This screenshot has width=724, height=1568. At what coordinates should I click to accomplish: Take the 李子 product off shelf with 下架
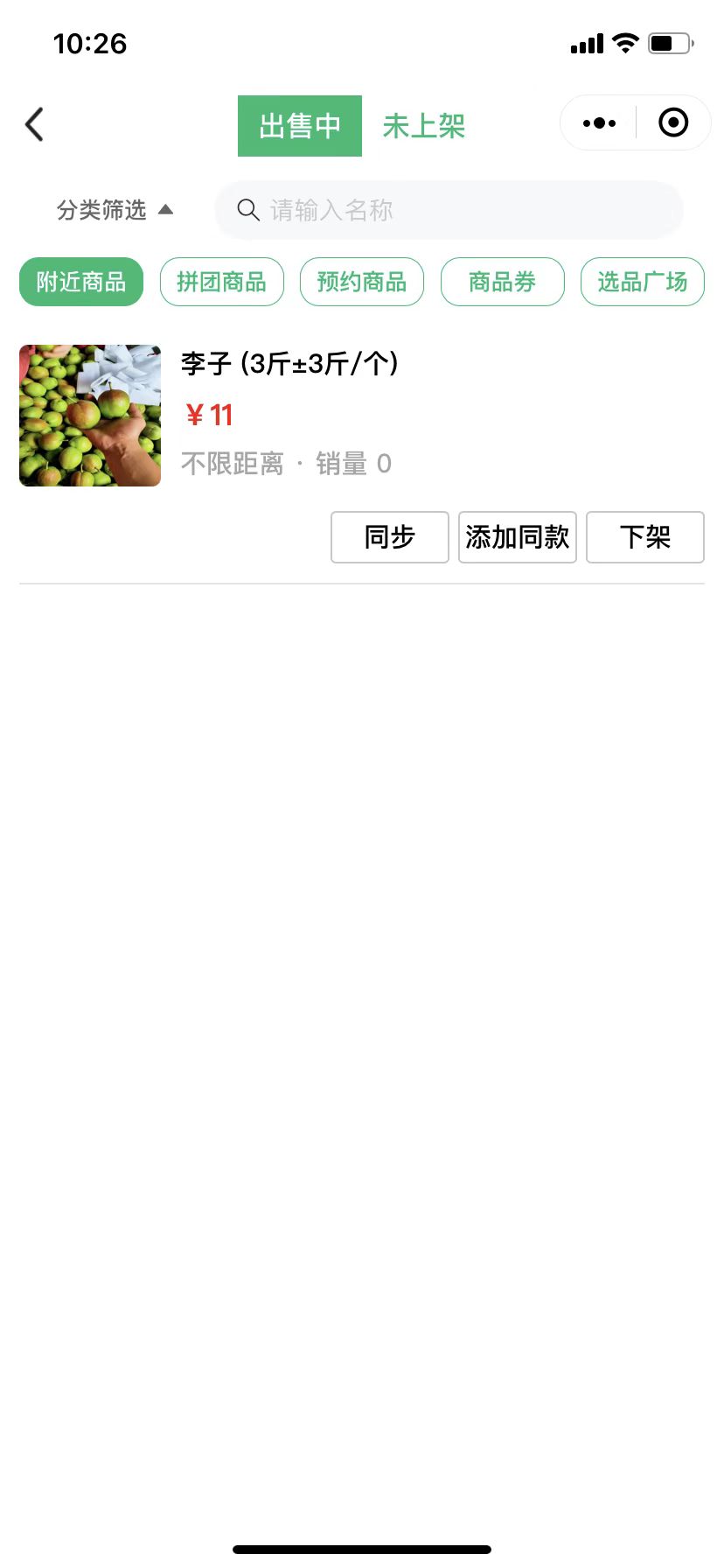pos(645,537)
